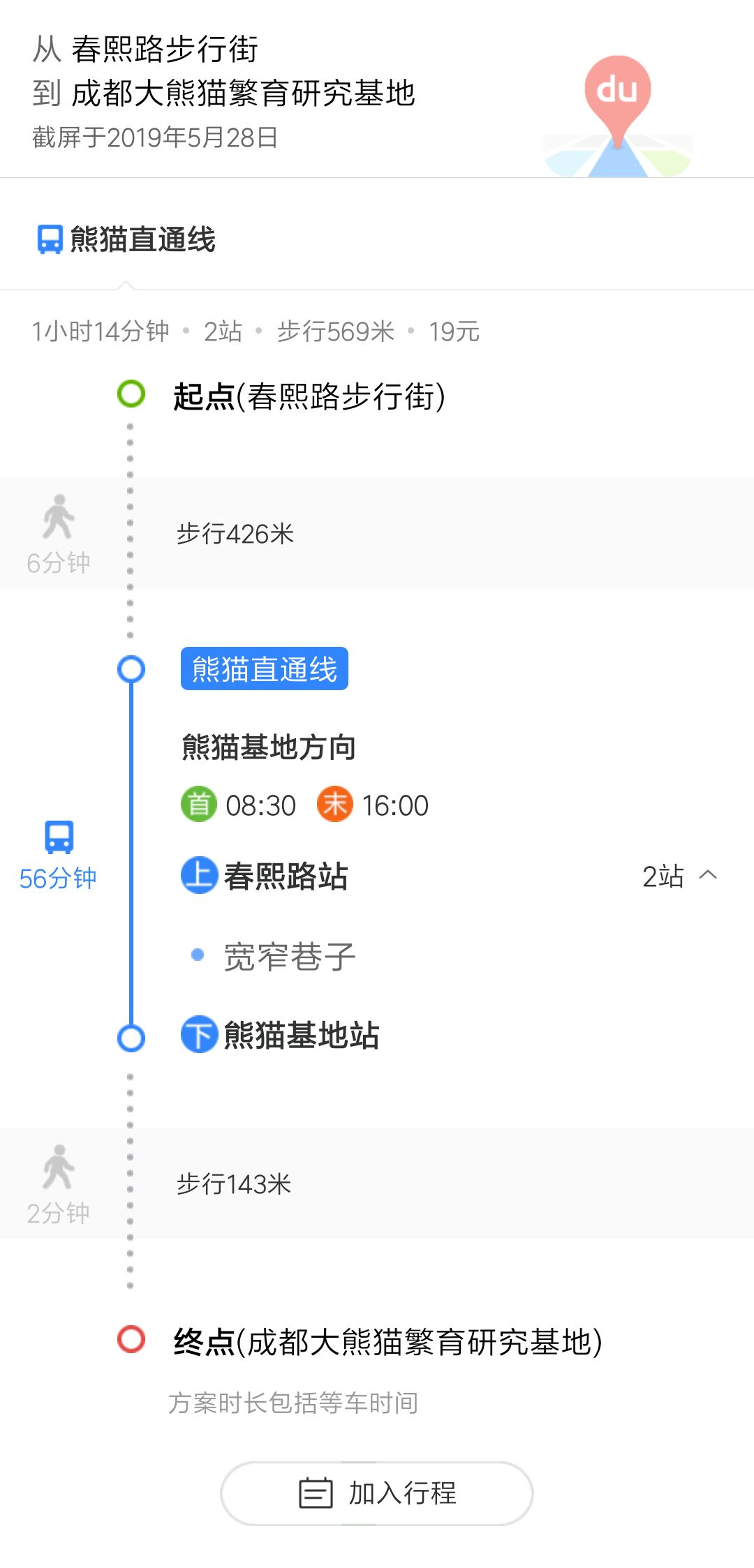Select the 熊猫直通线 route tab
This screenshot has width=754, height=1568.
[x=126, y=239]
